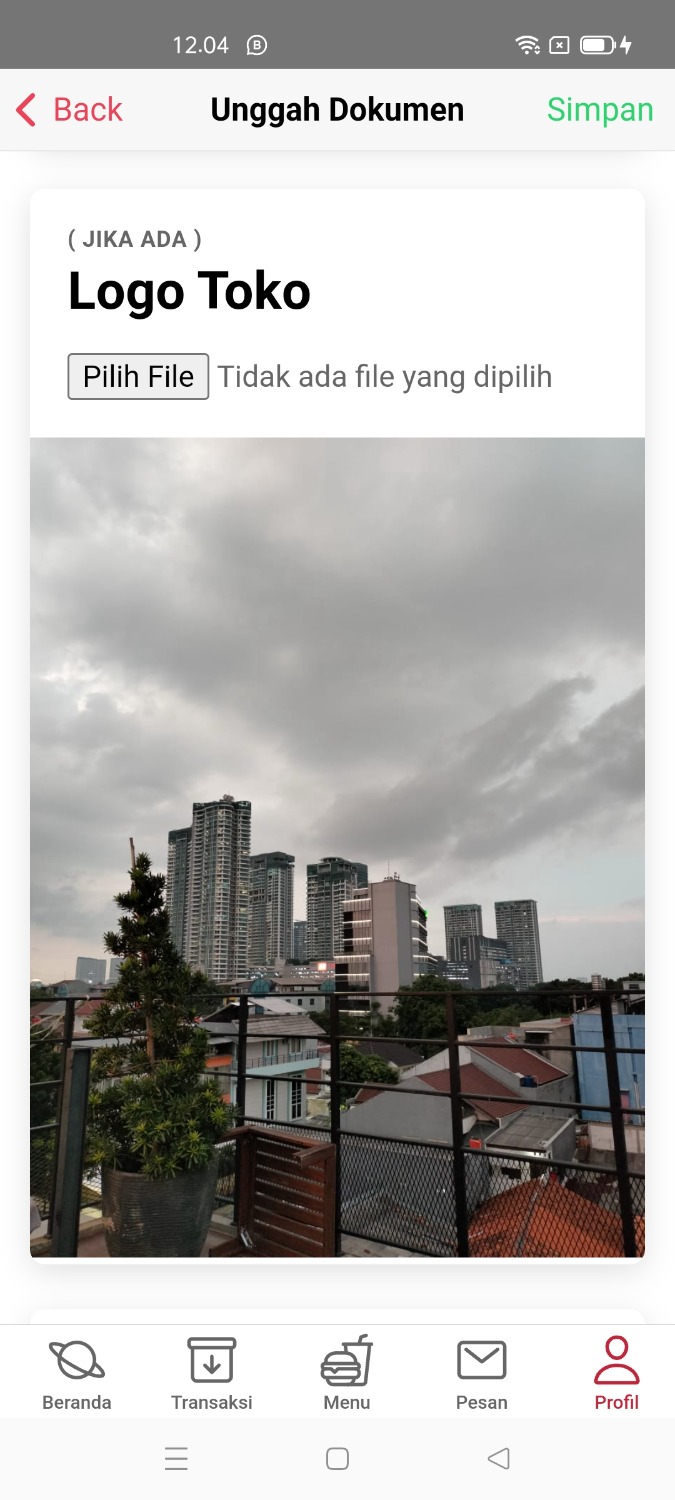This screenshot has height=1500, width=675.
Task: Tap the system back triangle button
Action: coord(498,1459)
